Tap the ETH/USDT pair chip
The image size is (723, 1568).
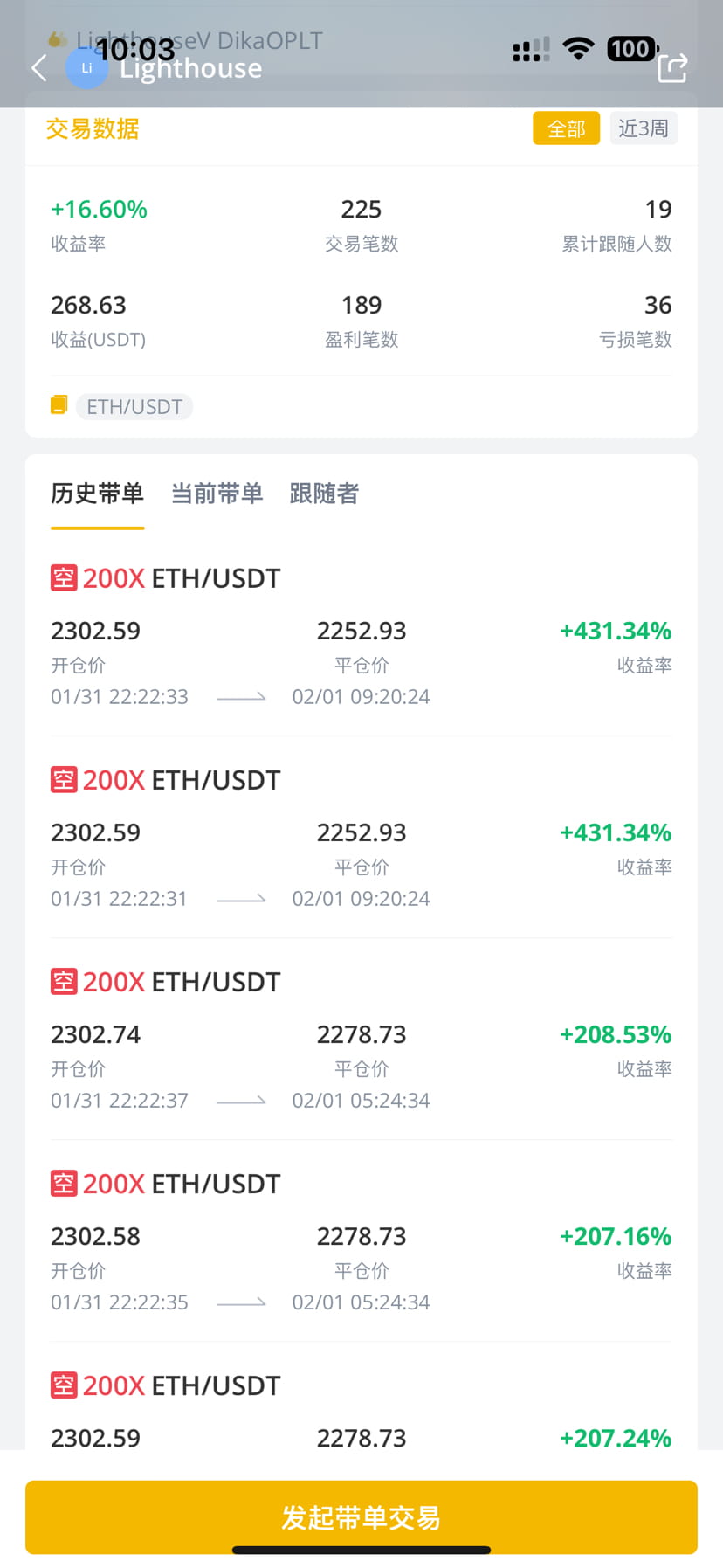pyautogui.click(x=134, y=406)
